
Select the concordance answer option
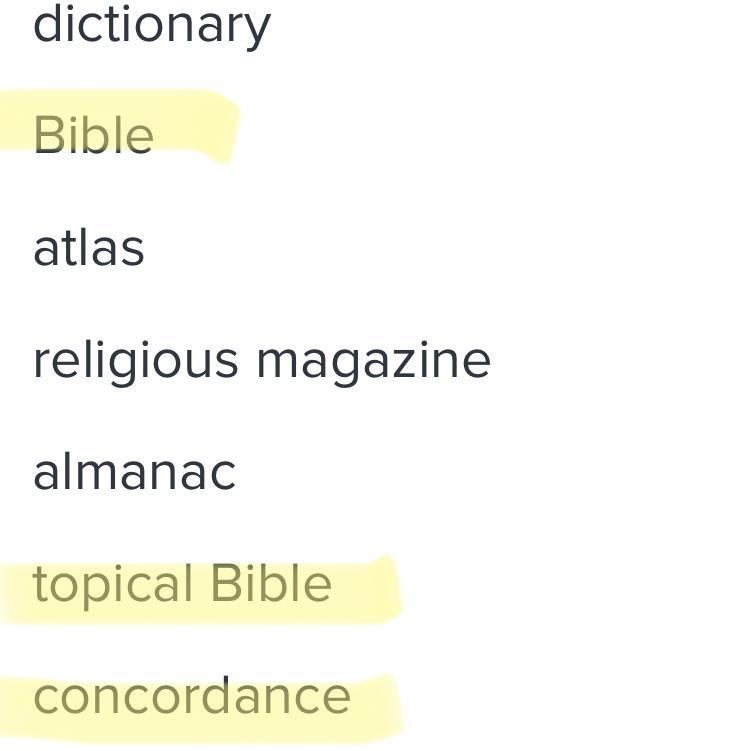(x=191, y=697)
